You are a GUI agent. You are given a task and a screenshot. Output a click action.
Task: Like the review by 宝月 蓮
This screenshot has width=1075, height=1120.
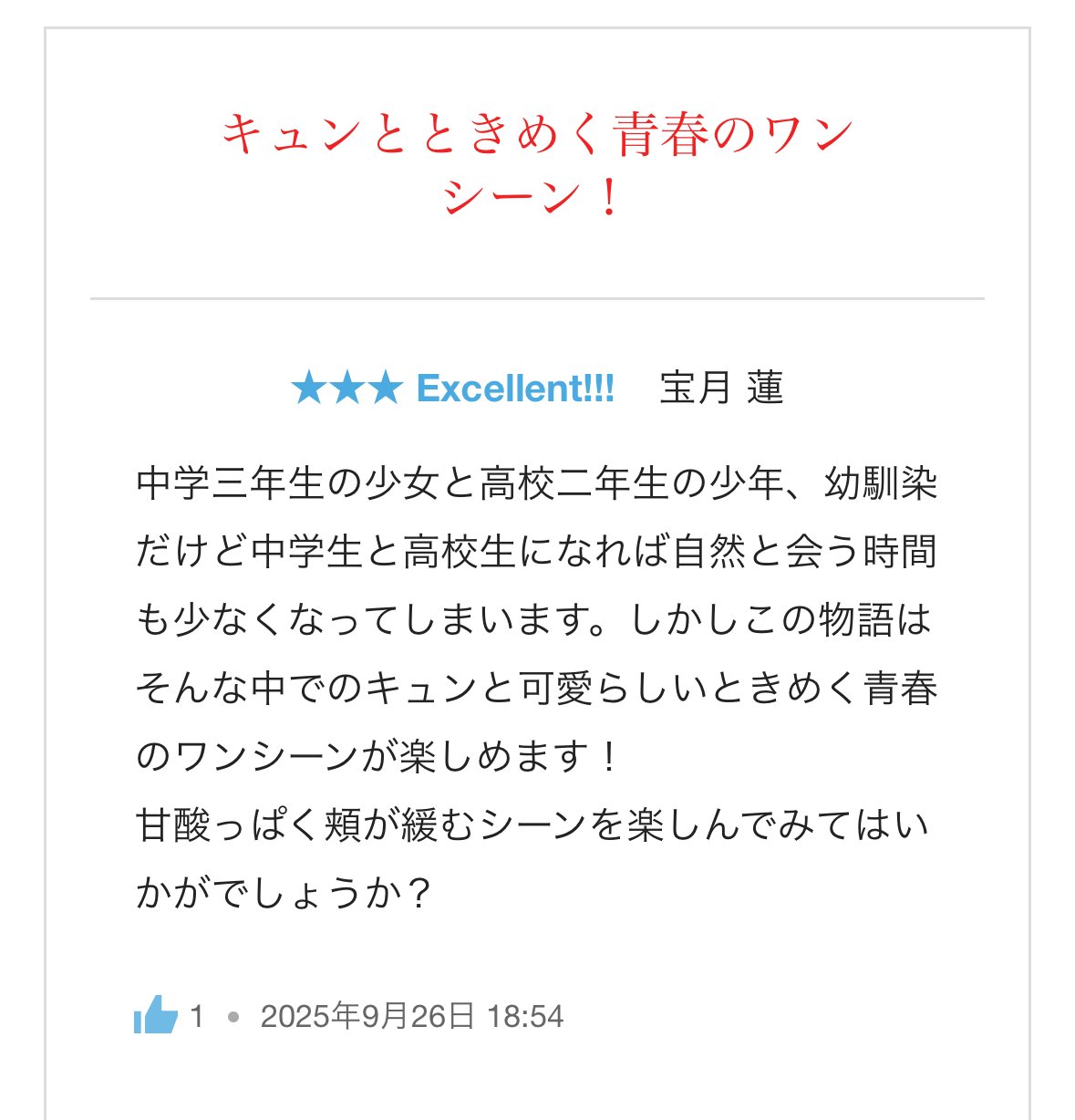(155, 1015)
